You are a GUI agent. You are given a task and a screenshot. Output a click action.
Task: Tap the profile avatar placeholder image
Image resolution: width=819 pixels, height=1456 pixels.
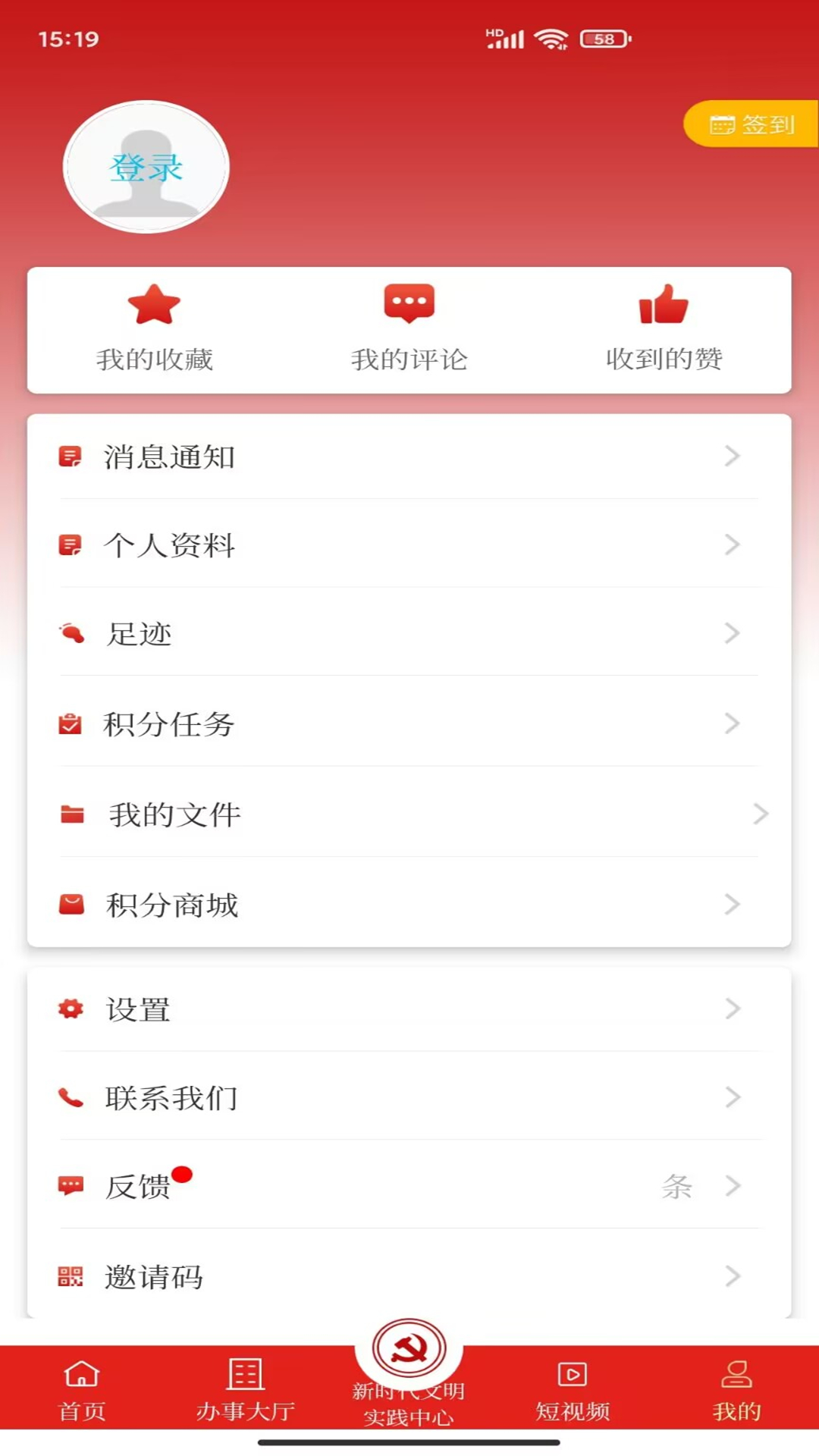(147, 168)
